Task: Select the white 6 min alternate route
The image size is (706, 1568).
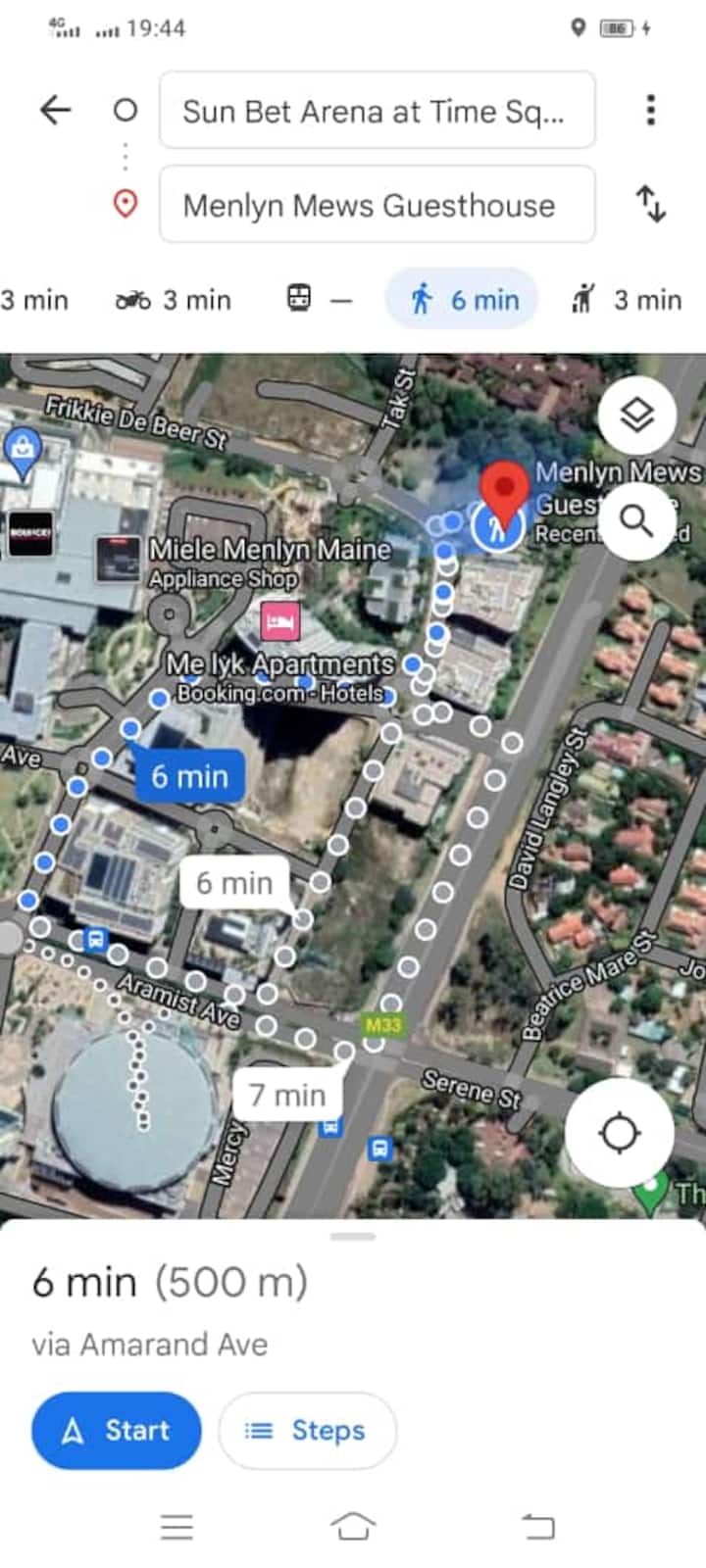Action: coord(234,884)
